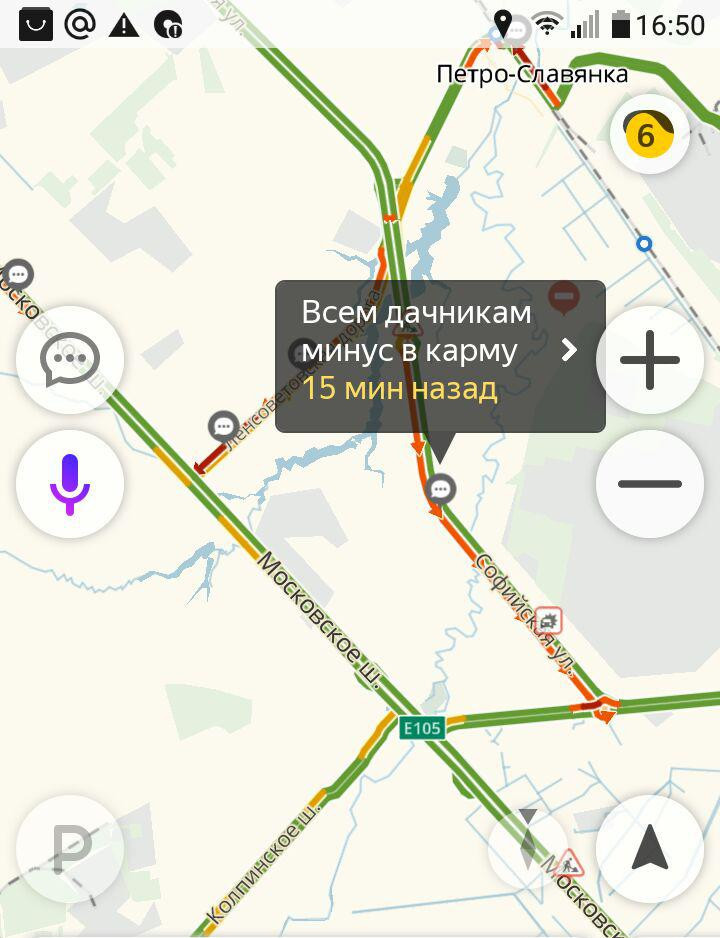The image size is (720, 938).
Task: Open the road events chat button
Action: pyautogui.click(x=70, y=359)
